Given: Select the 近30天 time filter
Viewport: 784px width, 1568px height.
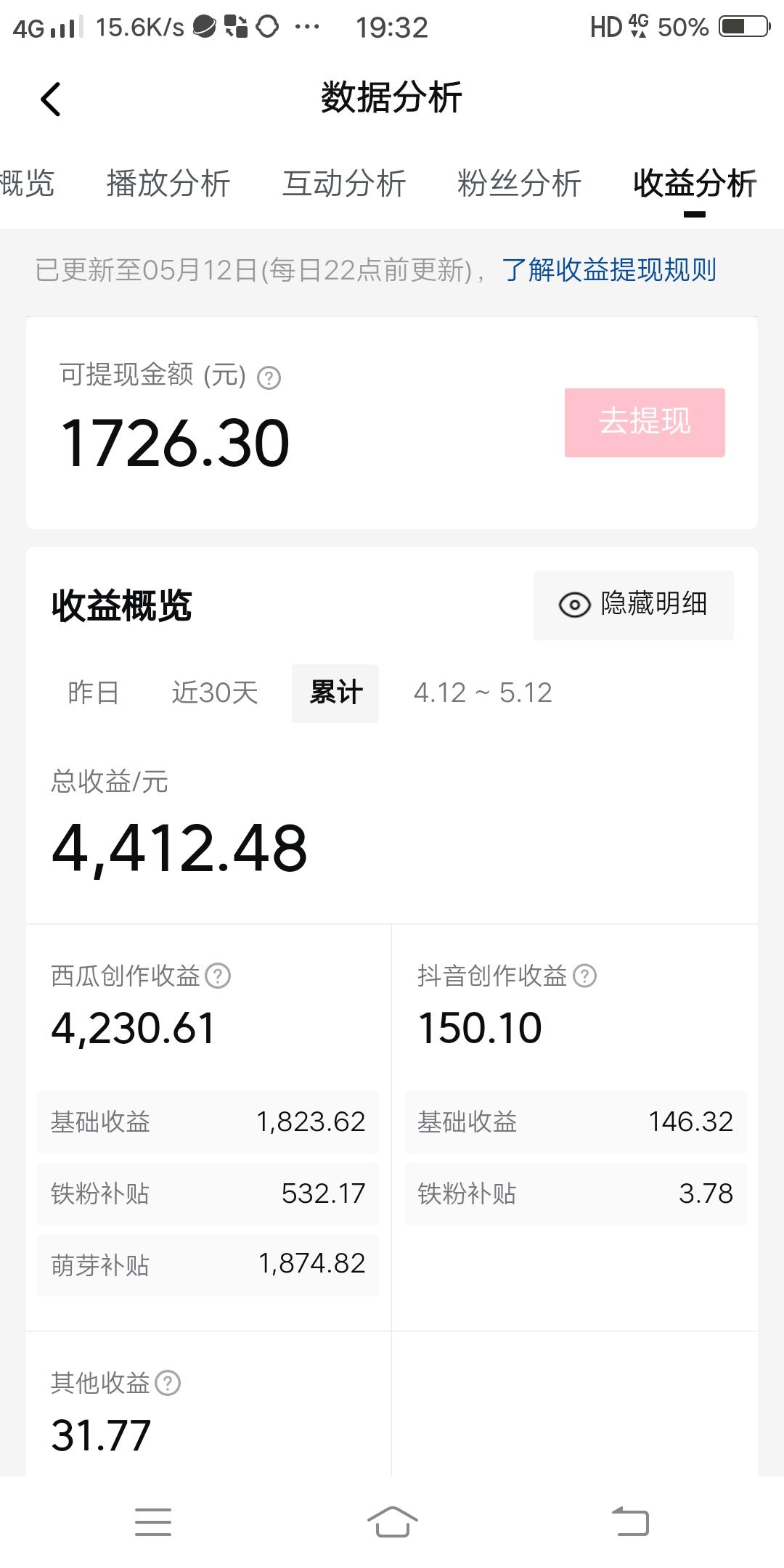Looking at the screenshot, I should [214, 693].
